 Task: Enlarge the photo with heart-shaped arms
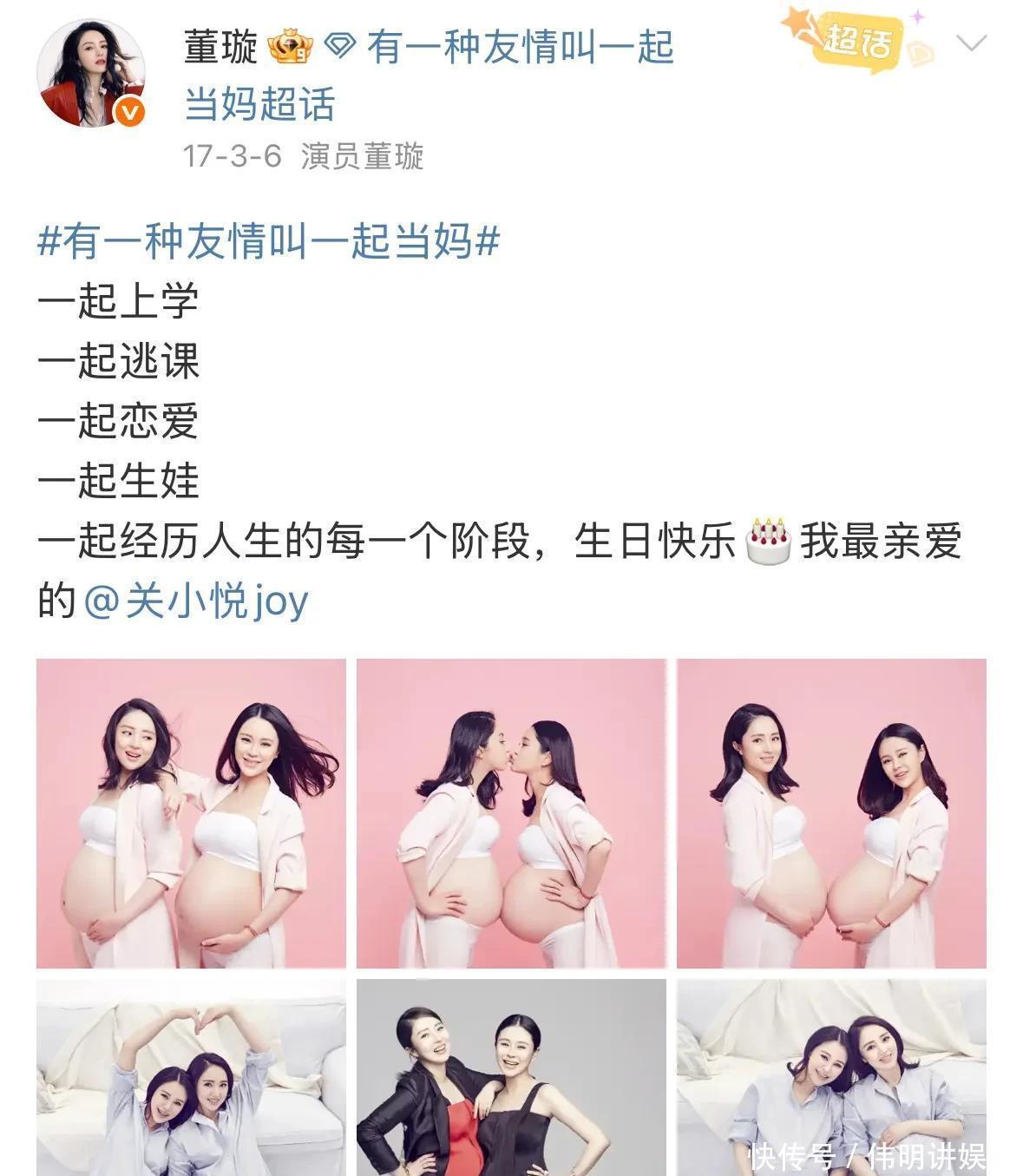coord(191,1076)
